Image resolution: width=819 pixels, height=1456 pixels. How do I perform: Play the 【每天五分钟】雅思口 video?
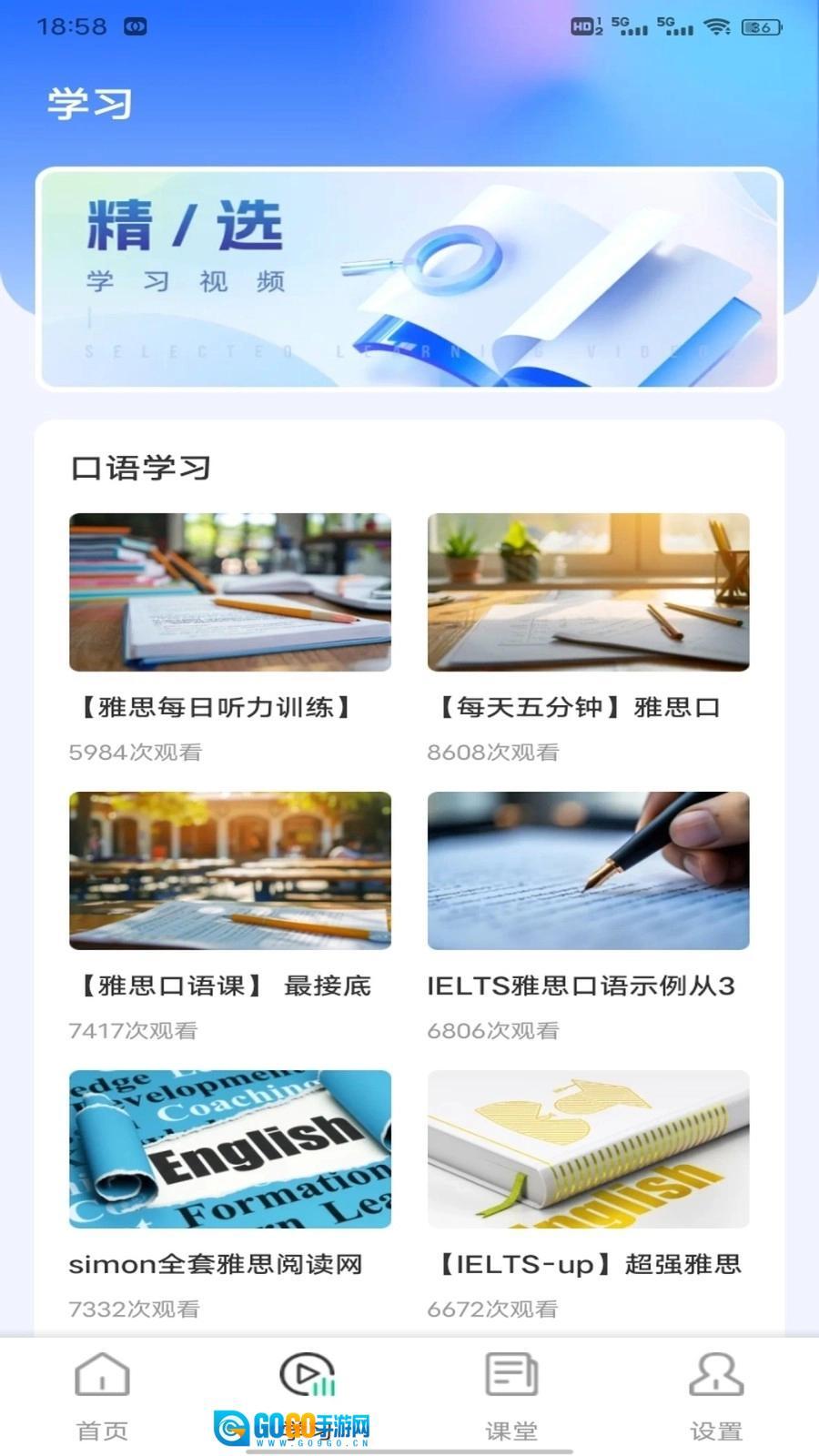tap(588, 592)
